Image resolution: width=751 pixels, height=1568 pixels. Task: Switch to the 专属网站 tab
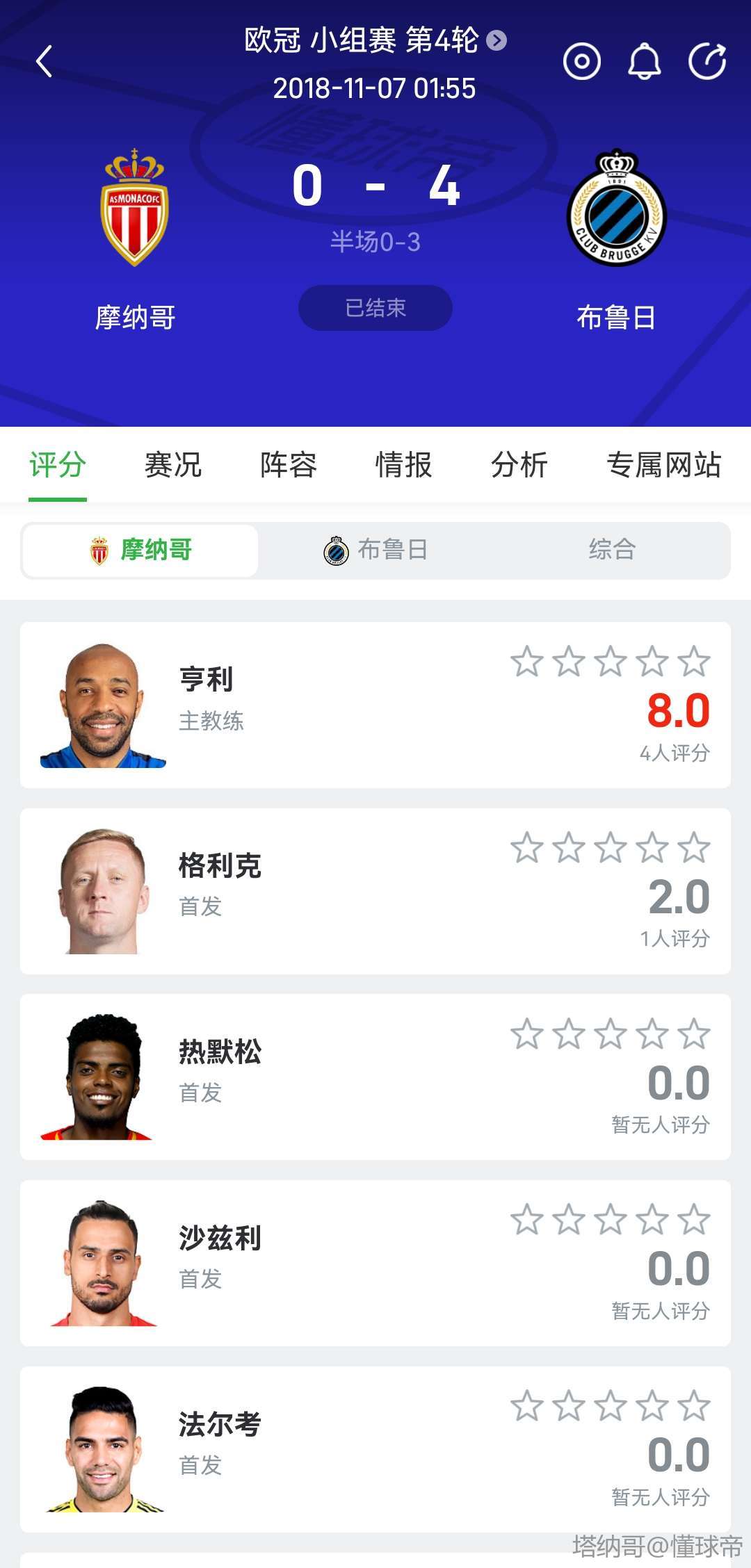(x=663, y=464)
